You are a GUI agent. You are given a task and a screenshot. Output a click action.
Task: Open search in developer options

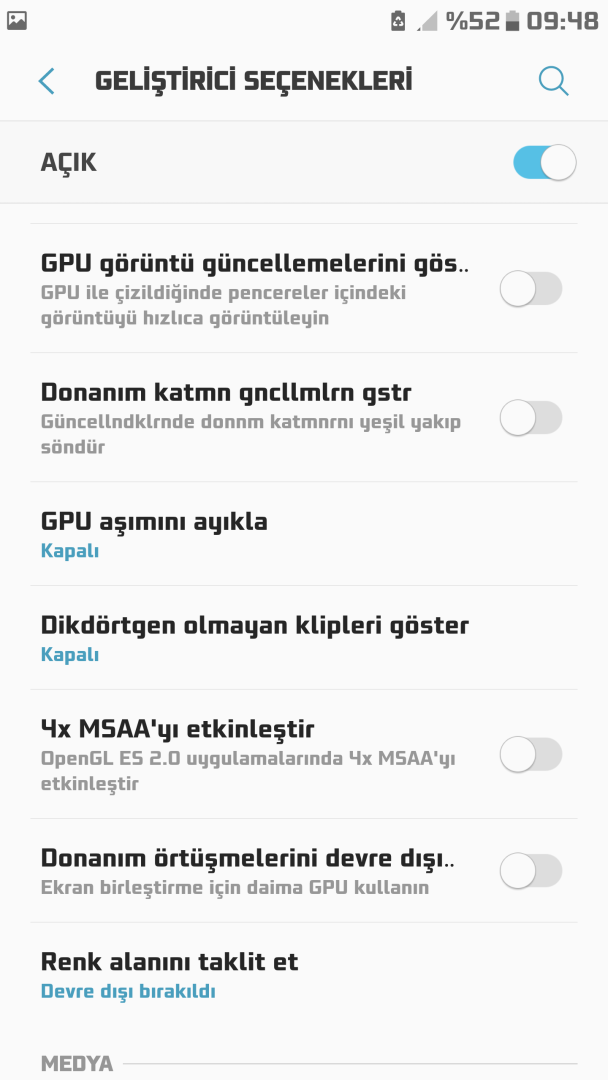tap(553, 81)
